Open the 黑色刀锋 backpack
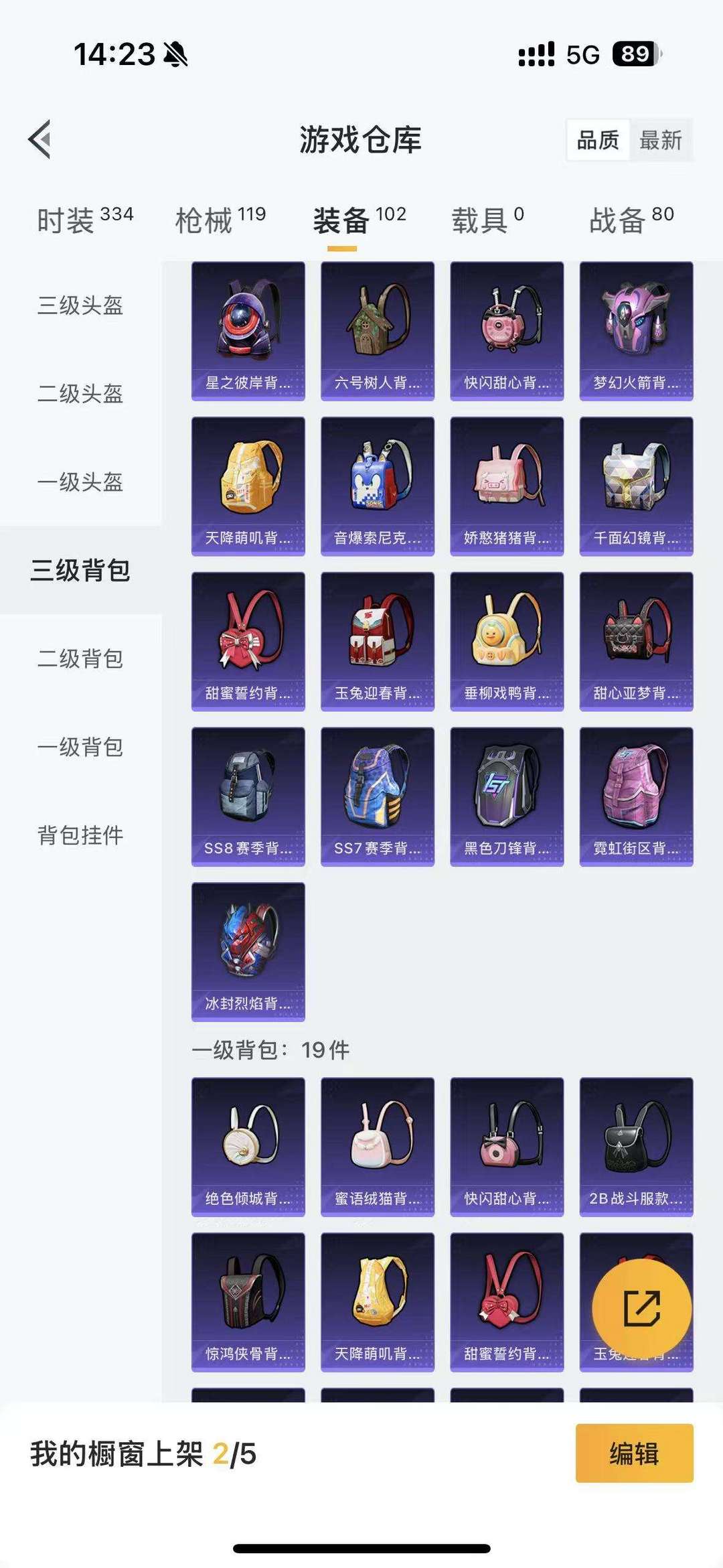This screenshot has height=1568, width=723. coord(507,796)
